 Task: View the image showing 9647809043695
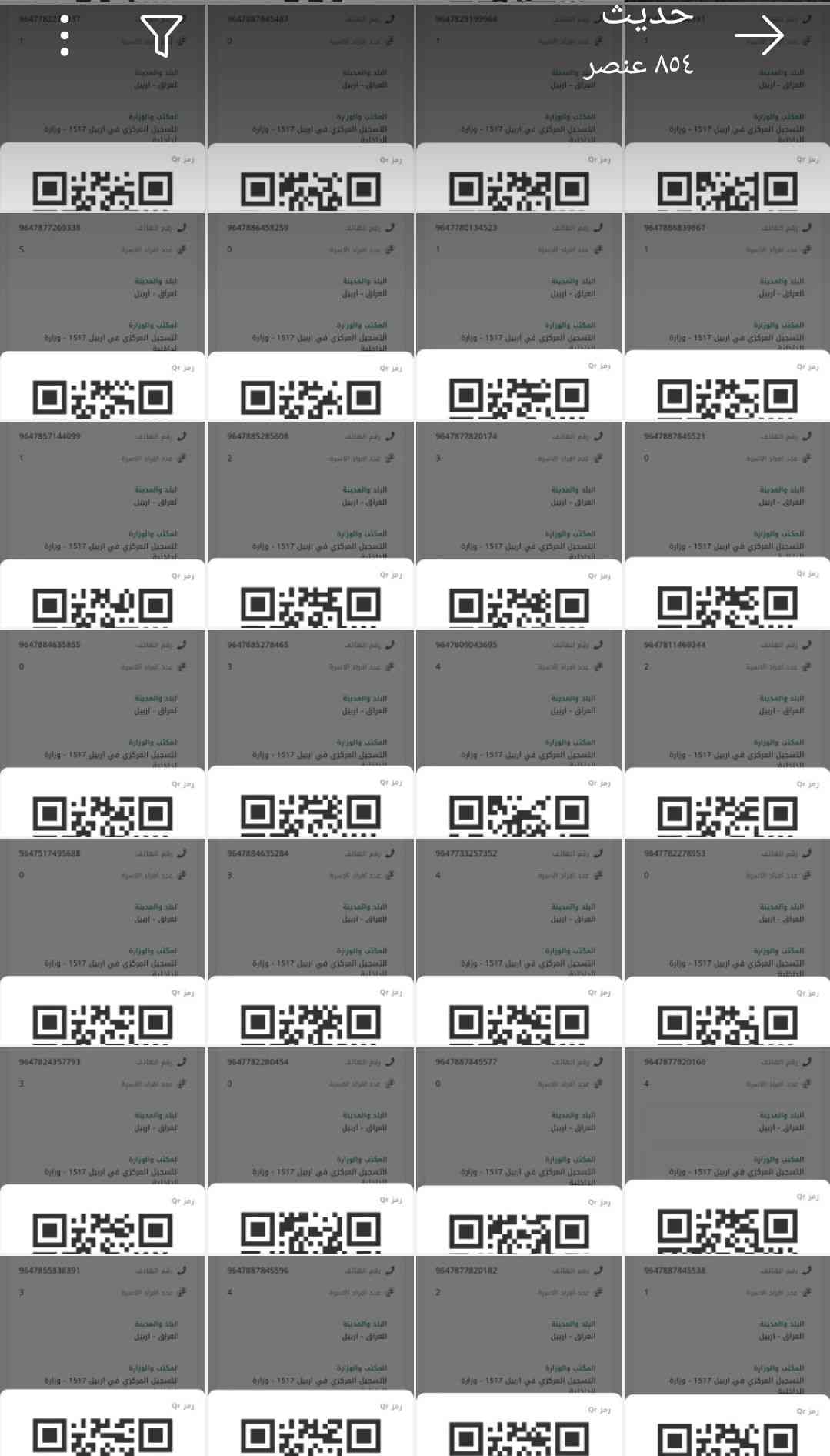(519, 734)
